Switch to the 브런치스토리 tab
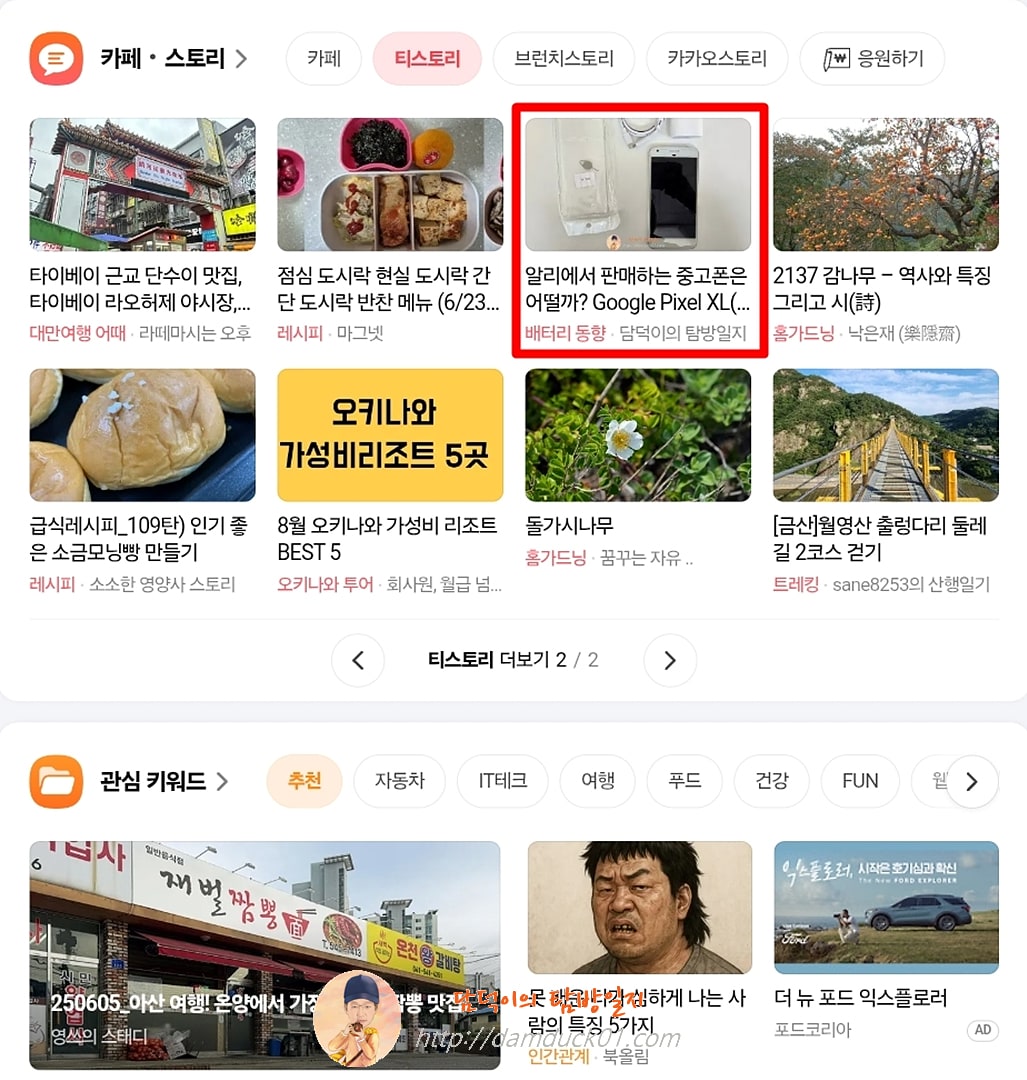1027x1080 pixels. [563, 58]
